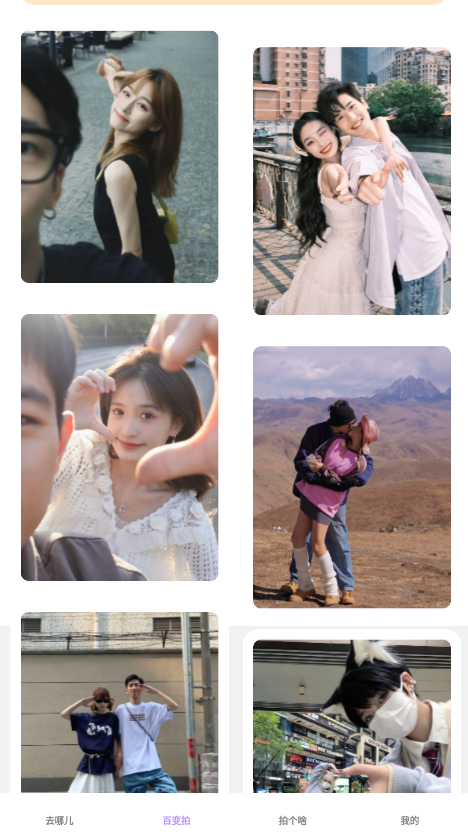The width and height of the screenshot is (468, 832).
Task: Select the couple saluting by the wall photo
Action: tap(119, 703)
